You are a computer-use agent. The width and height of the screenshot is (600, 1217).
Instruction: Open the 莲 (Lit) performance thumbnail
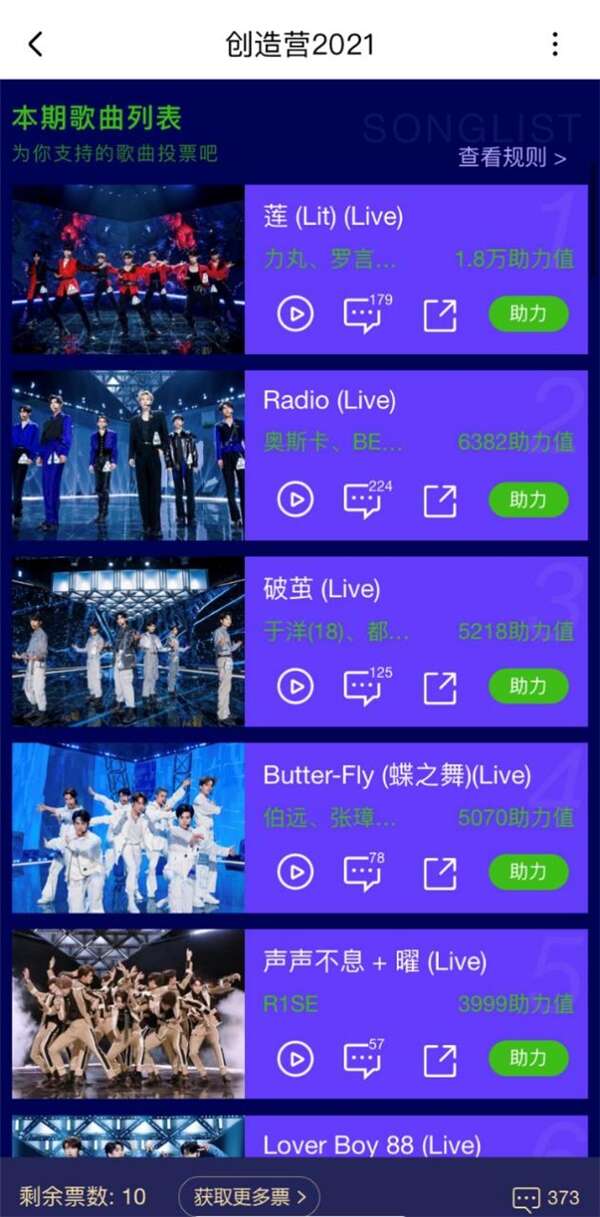pos(128,269)
